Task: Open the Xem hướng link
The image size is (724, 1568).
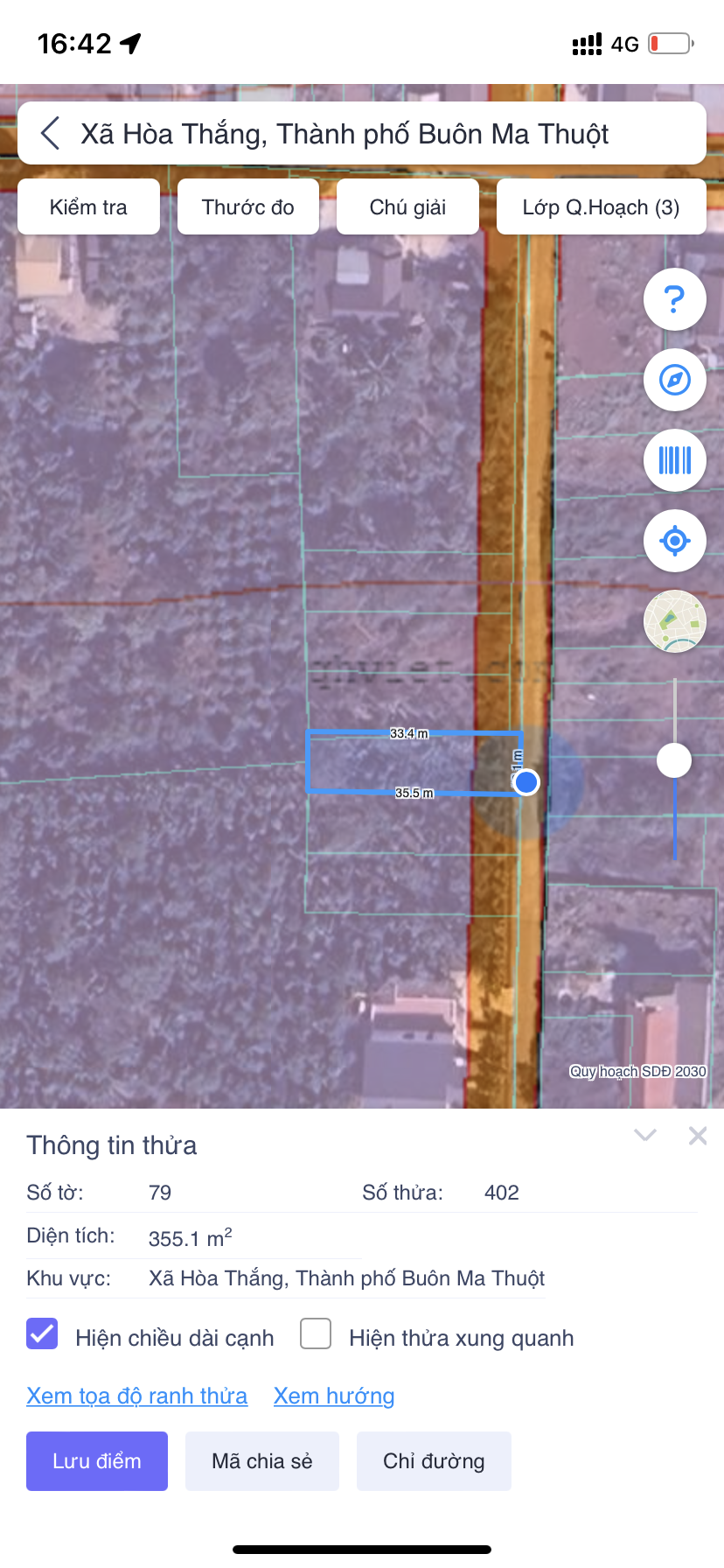Action: (x=334, y=1396)
